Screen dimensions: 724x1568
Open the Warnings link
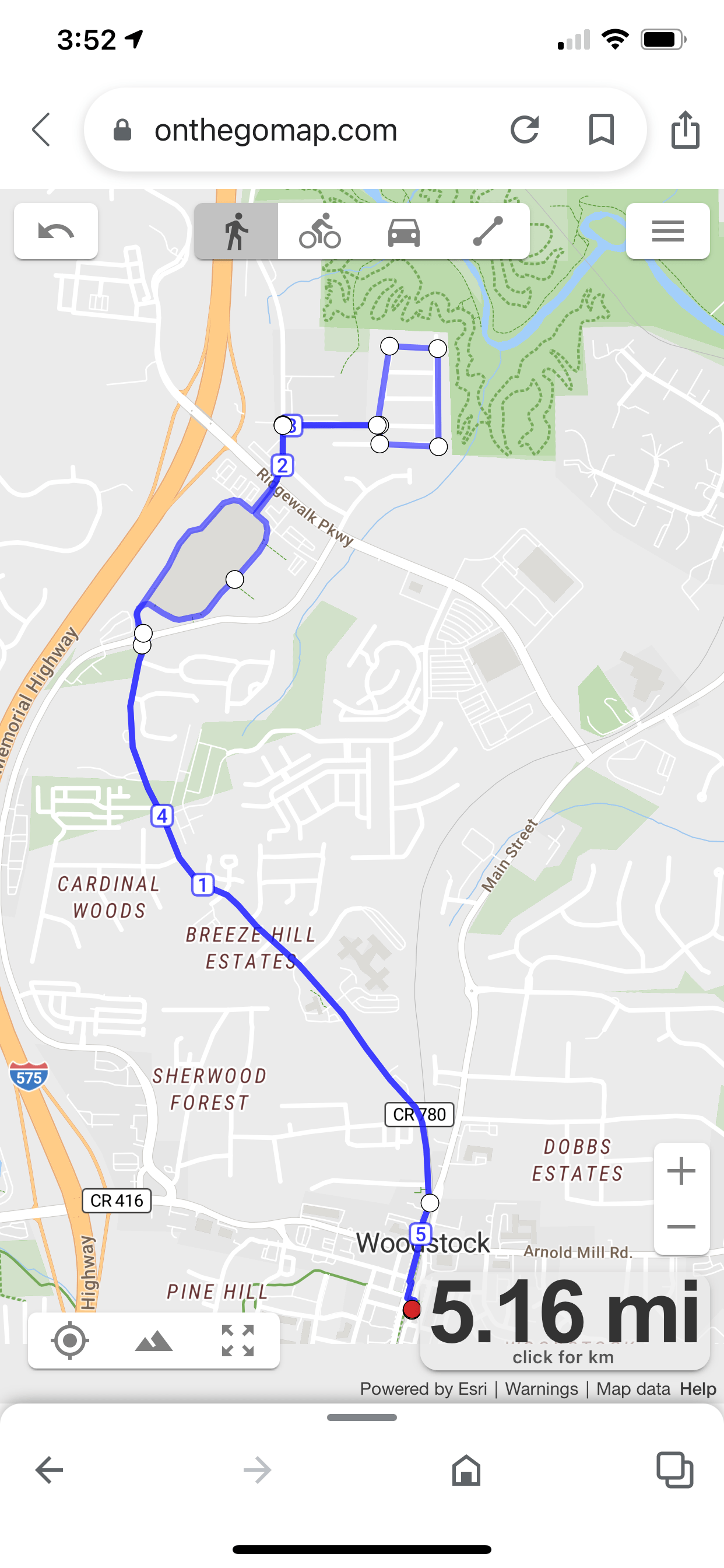pos(541,1388)
